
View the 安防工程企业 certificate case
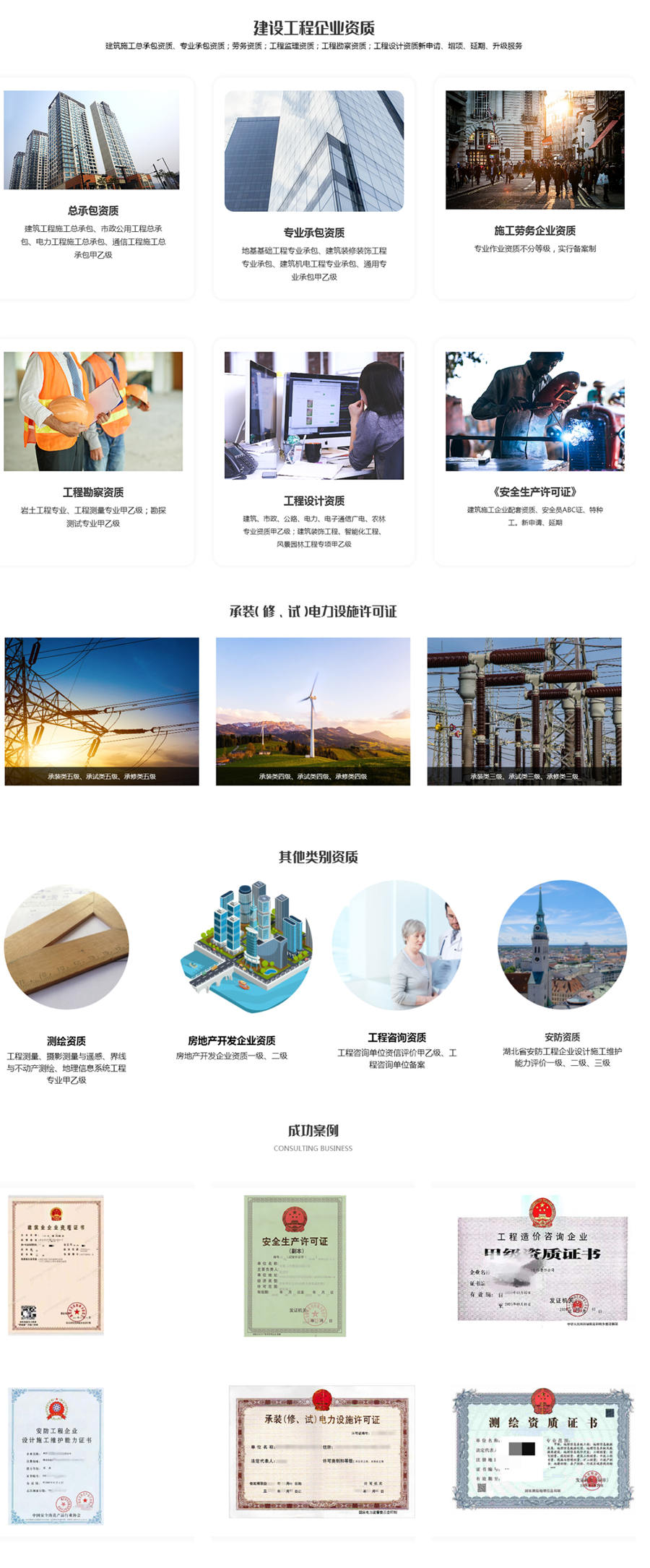point(56,1455)
